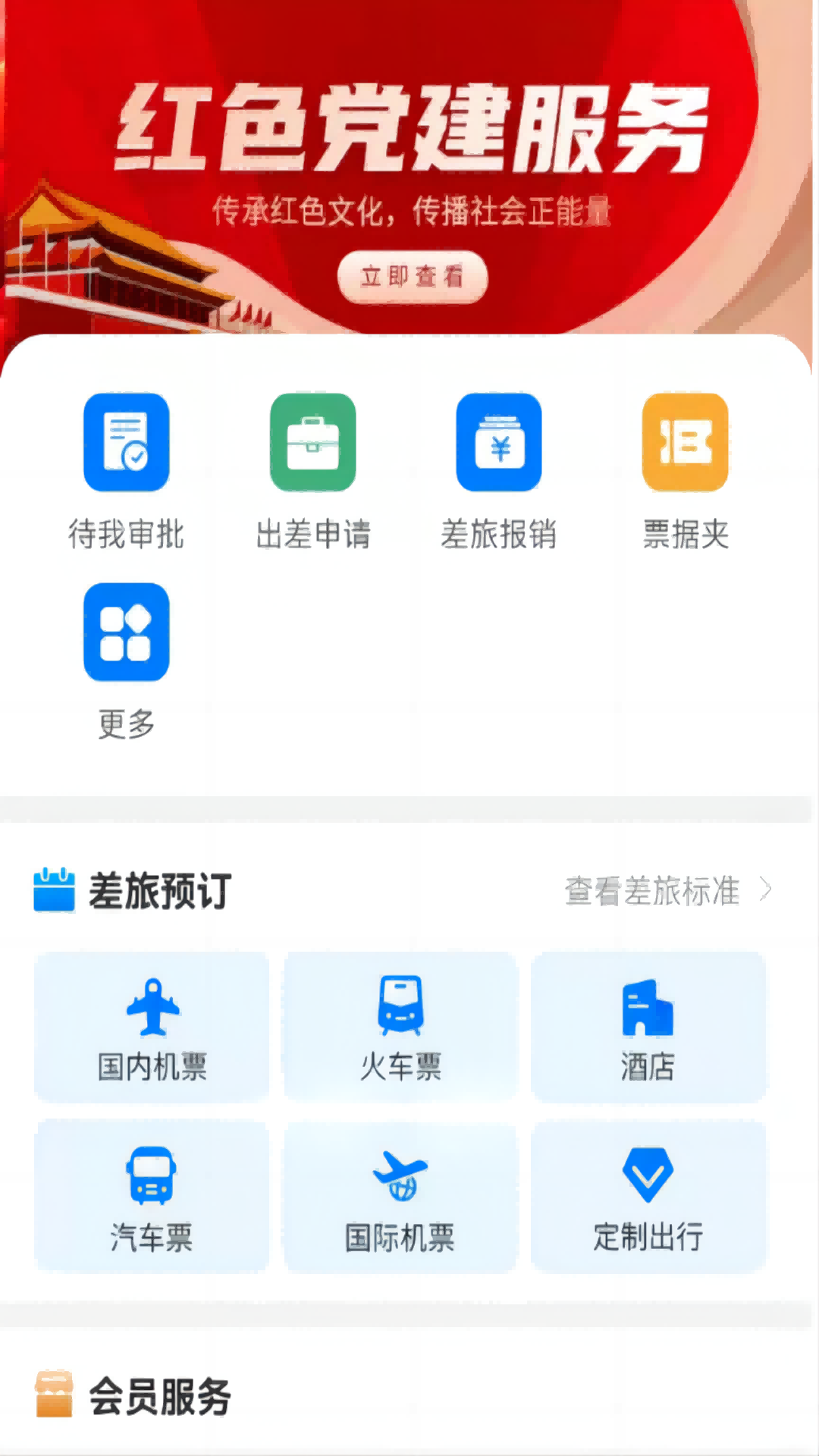Tap the calendar icon beside 差旅预订
The width and height of the screenshot is (819, 1456).
pos(53,887)
